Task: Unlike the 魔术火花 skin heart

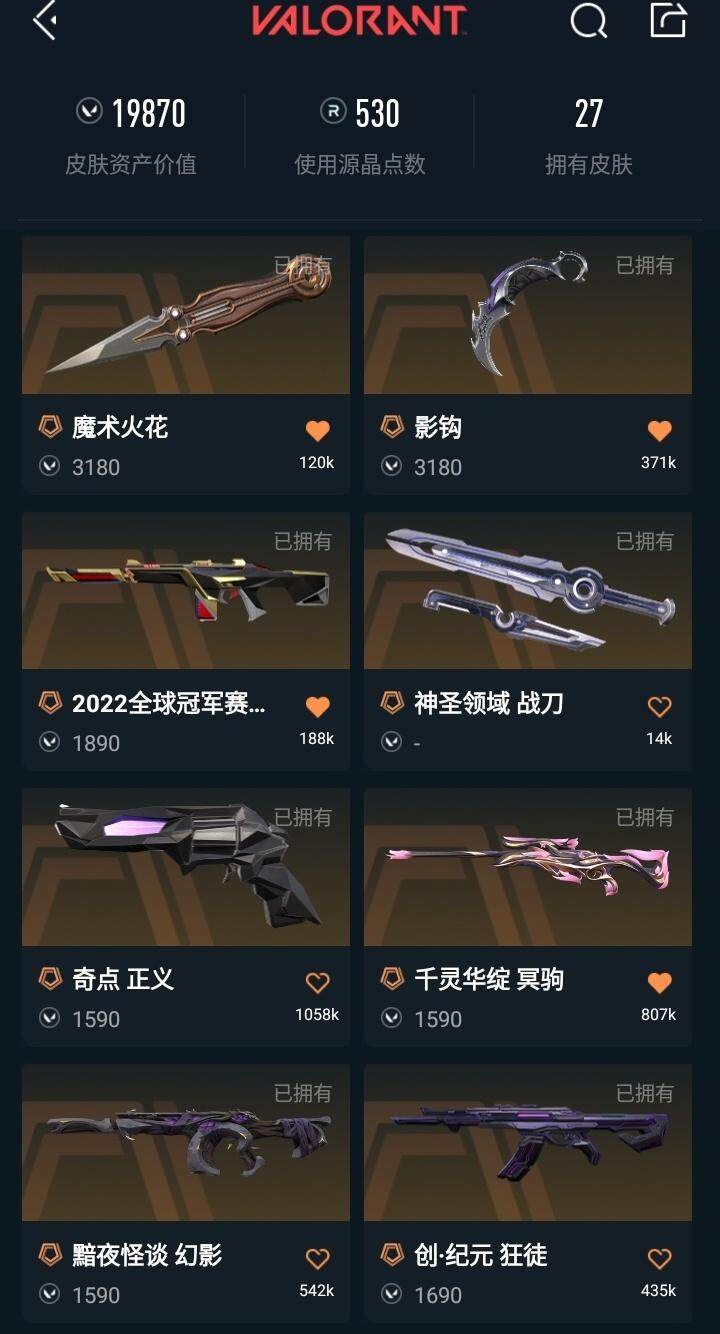Action: (317, 431)
